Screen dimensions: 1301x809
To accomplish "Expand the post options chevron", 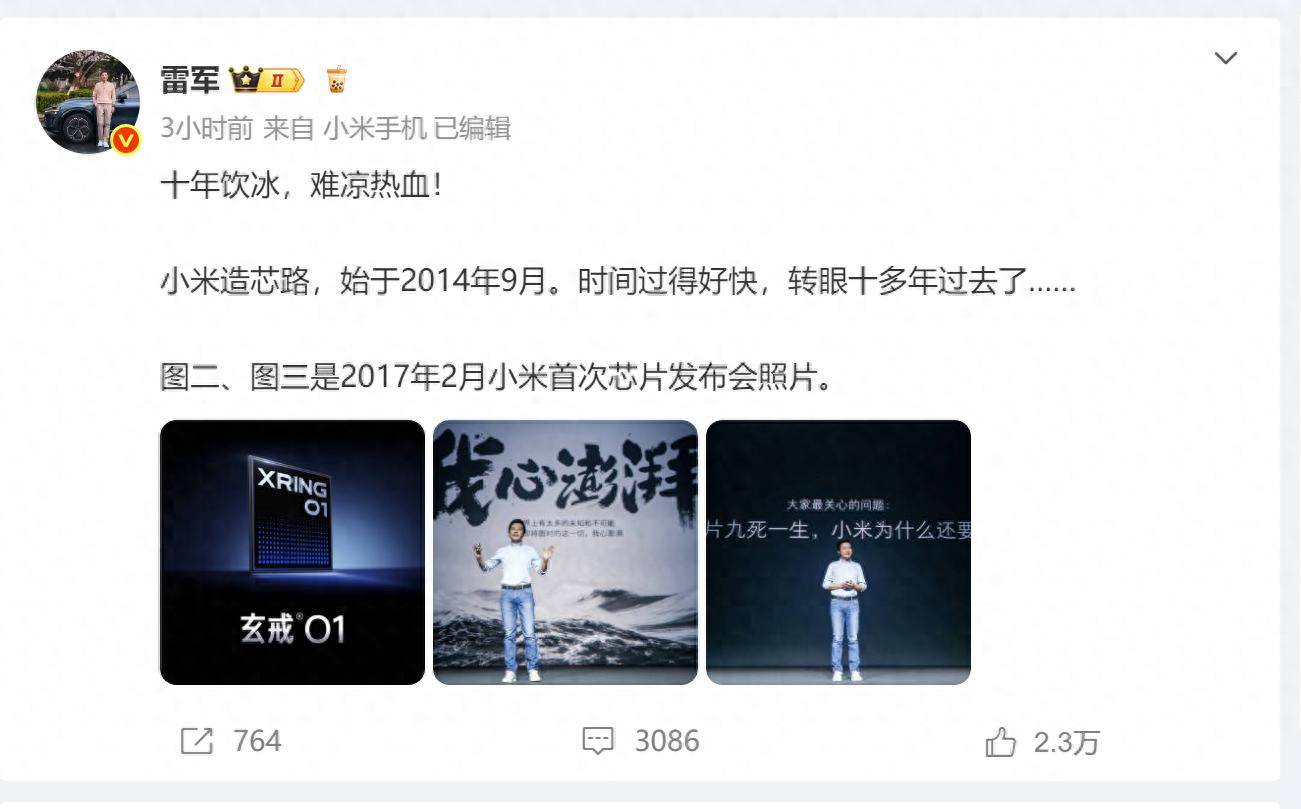I will pos(1225,58).
